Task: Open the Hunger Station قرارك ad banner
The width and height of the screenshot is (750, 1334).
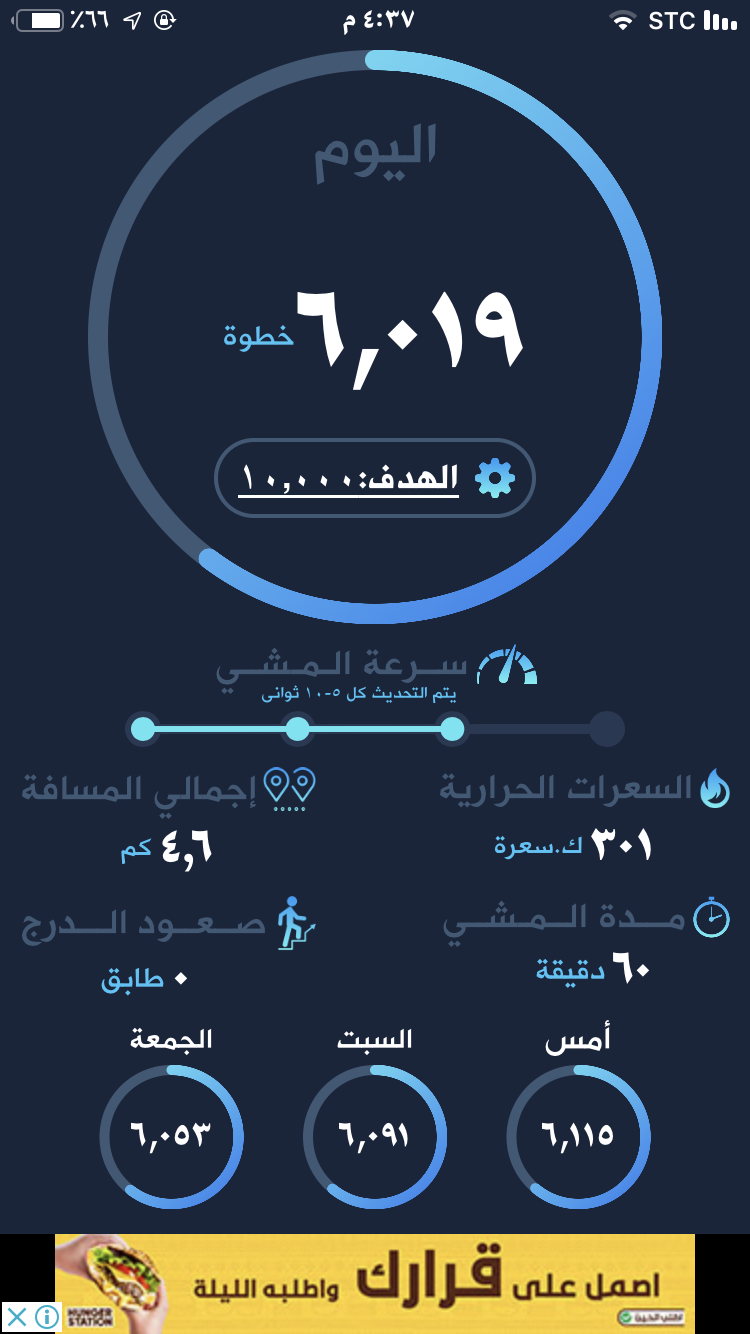Action: tap(375, 1283)
